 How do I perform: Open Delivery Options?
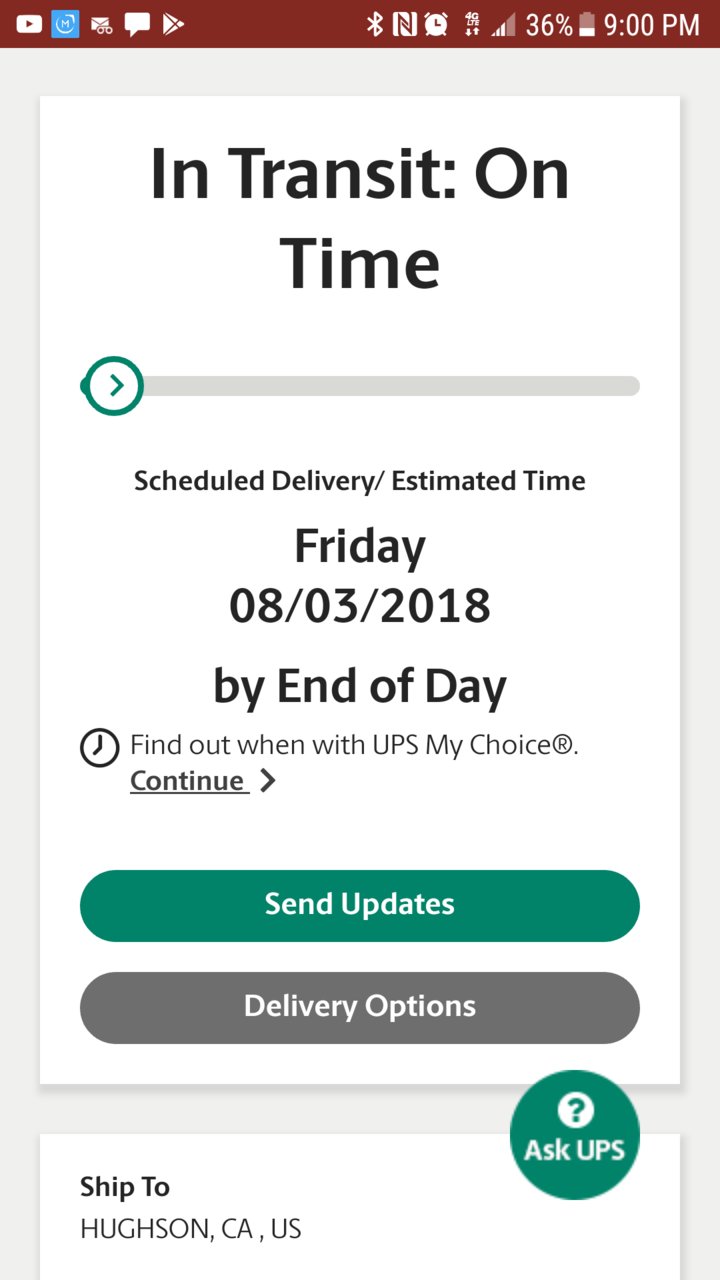pos(360,1007)
